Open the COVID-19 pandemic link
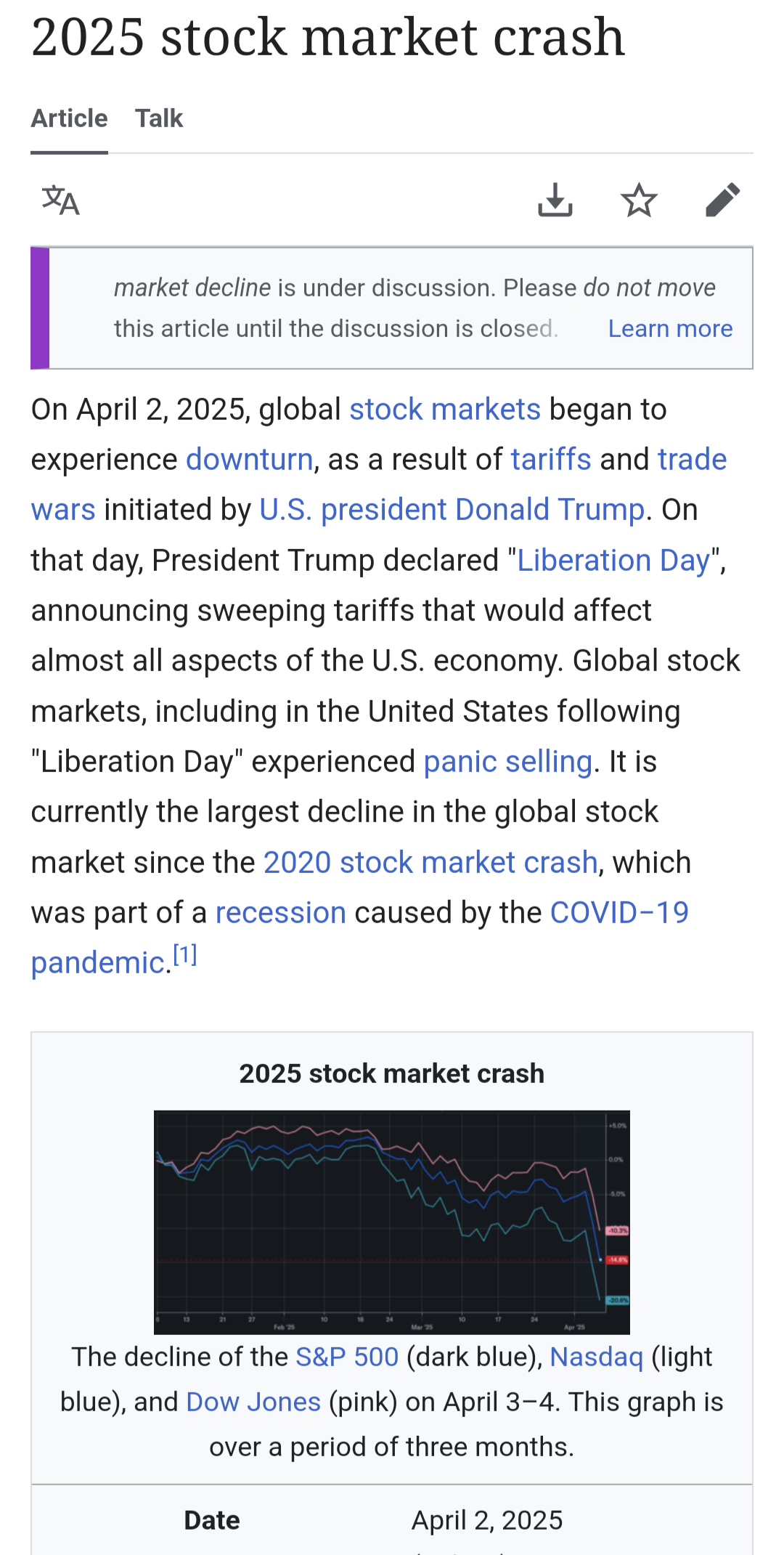 tap(618, 912)
